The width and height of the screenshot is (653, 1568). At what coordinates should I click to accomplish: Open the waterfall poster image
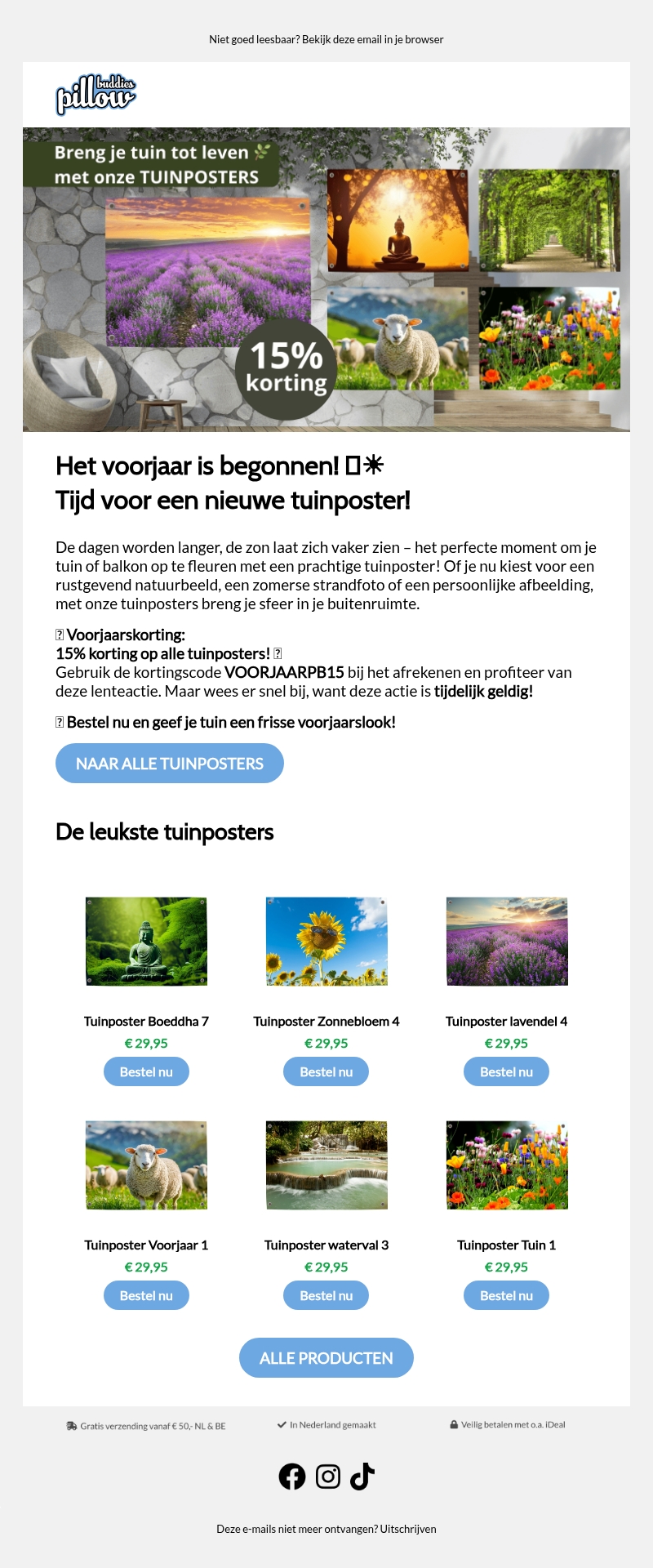click(x=326, y=1165)
